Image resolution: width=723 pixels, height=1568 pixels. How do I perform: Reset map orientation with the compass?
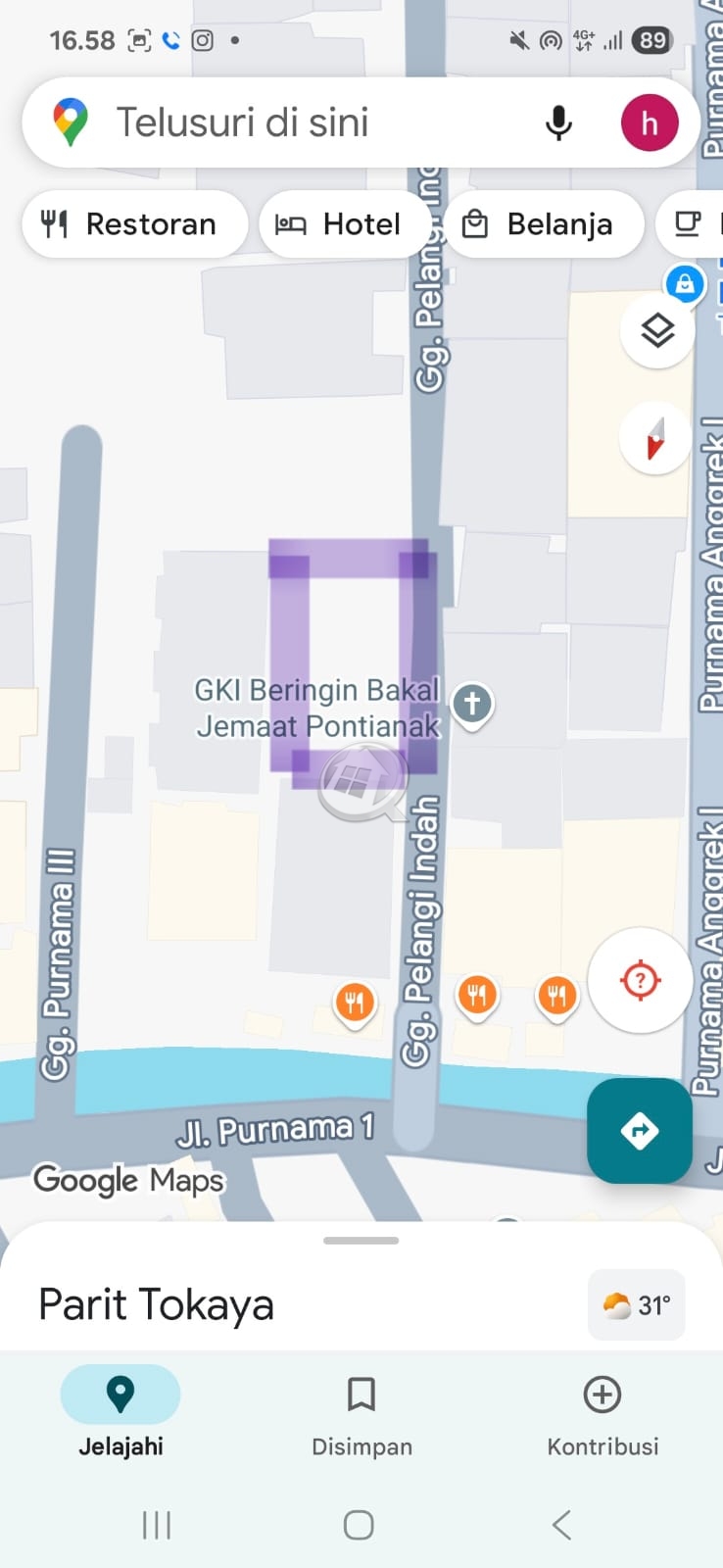point(655,438)
